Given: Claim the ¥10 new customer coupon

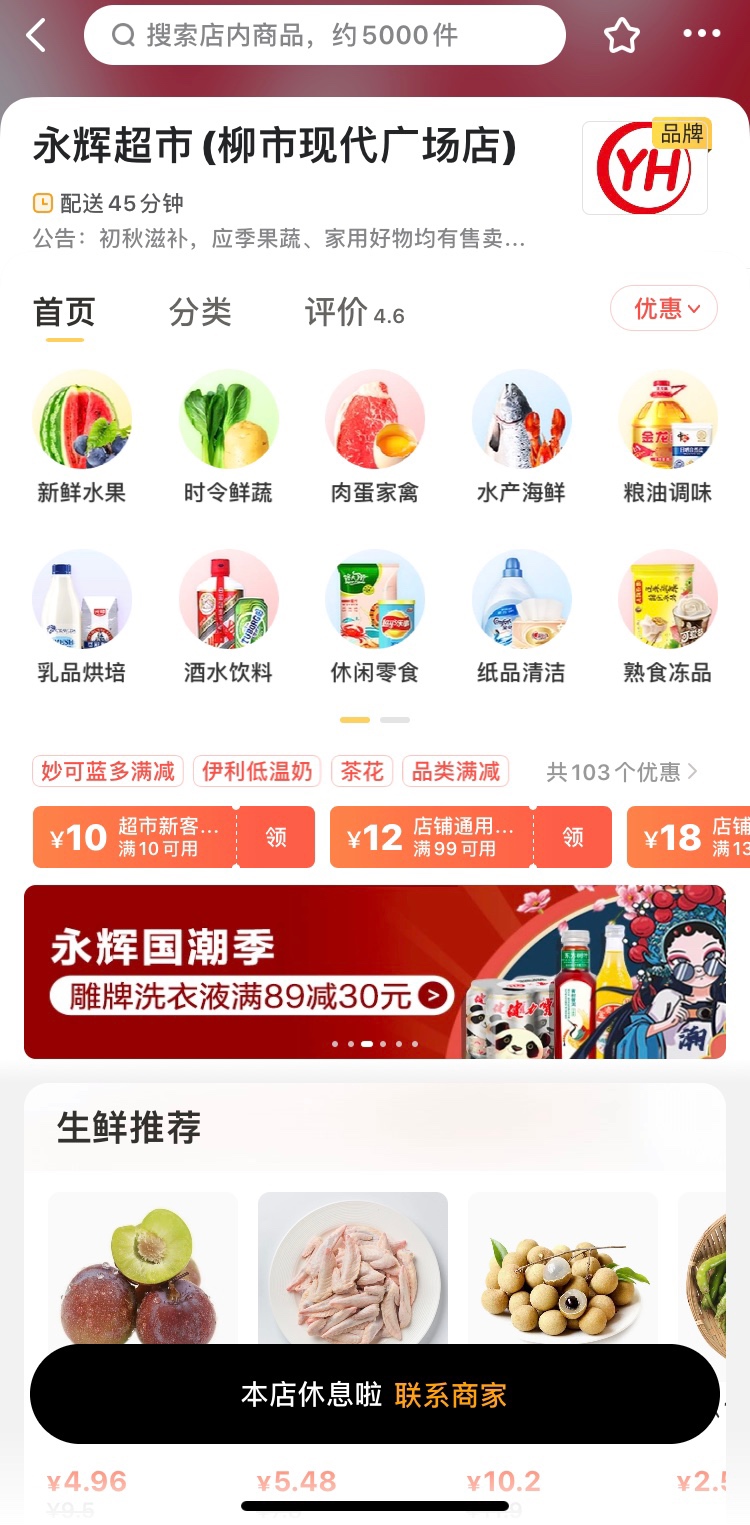Looking at the screenshot, I should click(x=276, y=837).
